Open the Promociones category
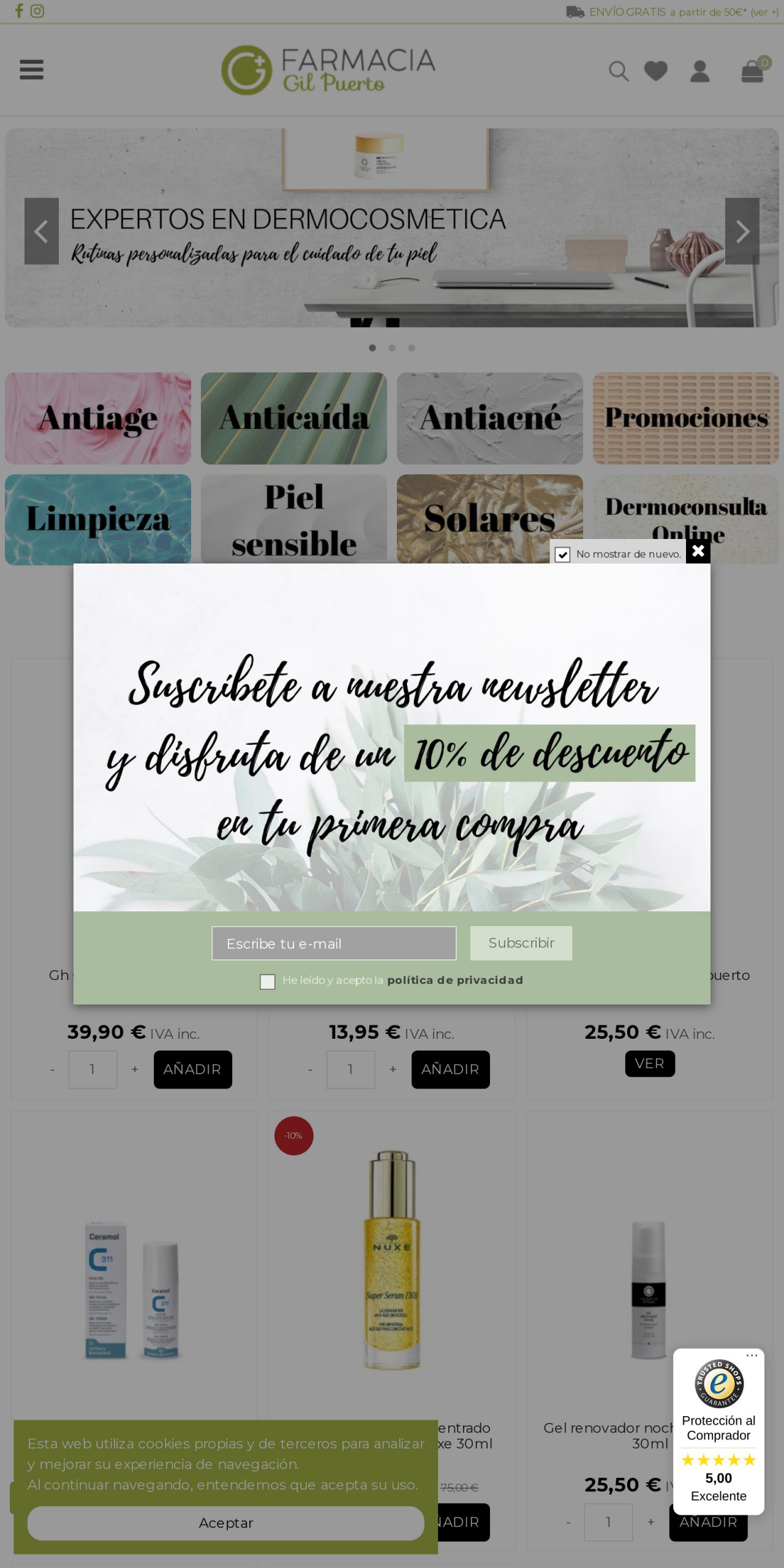784x1568 pixels. 685,418
